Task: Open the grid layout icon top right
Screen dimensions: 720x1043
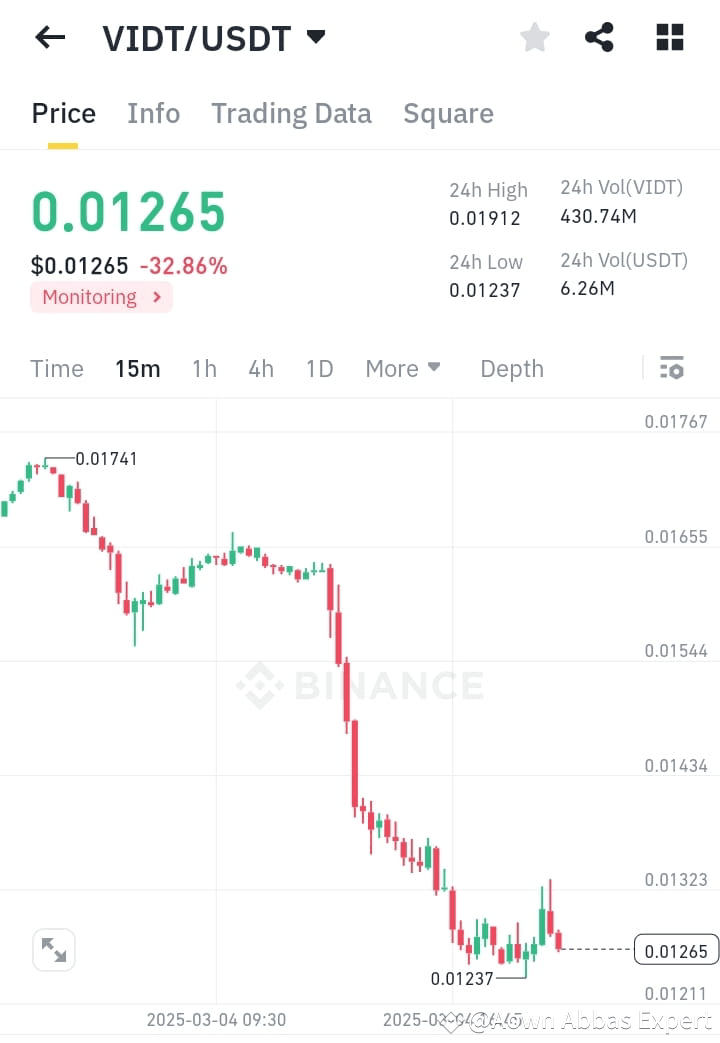Action: tap(668, 37)
